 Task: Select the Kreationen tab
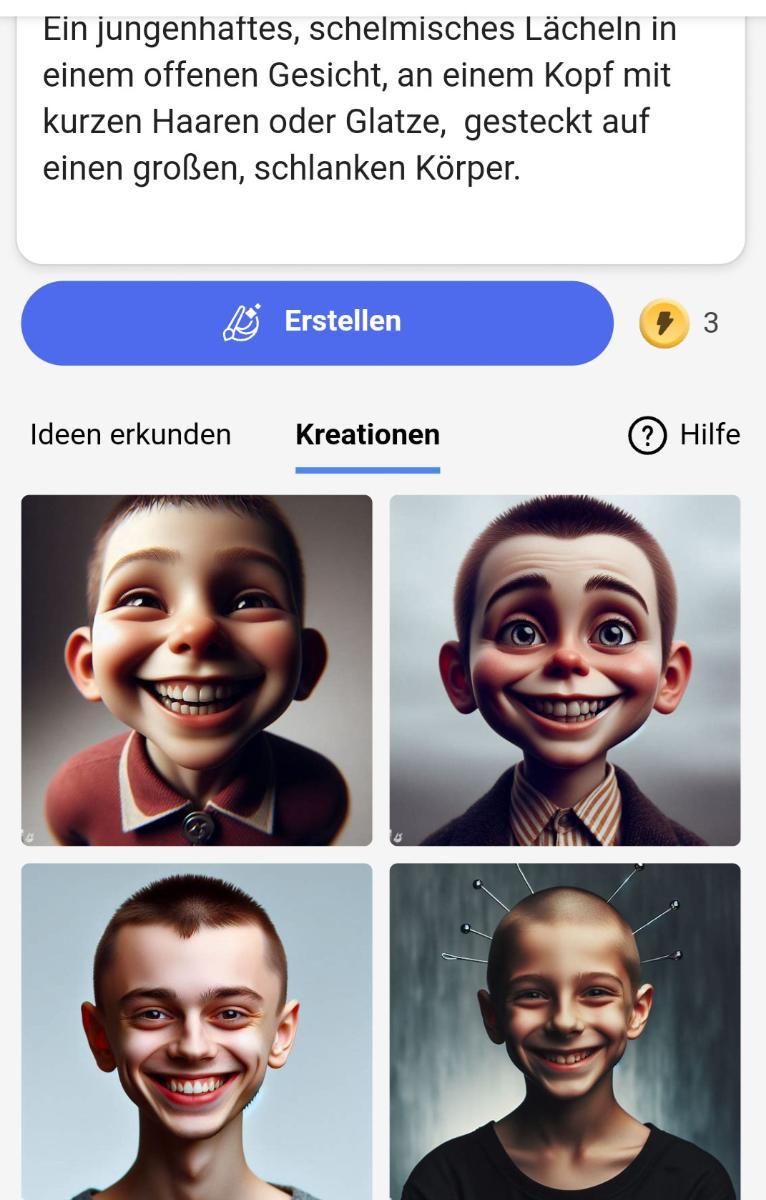[367, 435]
